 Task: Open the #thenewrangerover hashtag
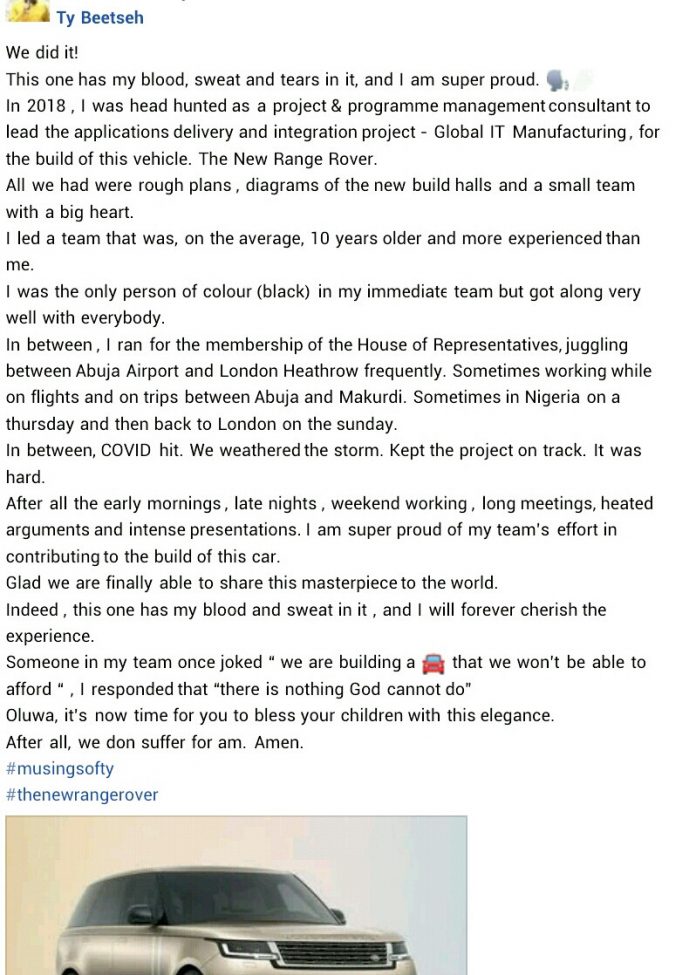pos(82,795)
